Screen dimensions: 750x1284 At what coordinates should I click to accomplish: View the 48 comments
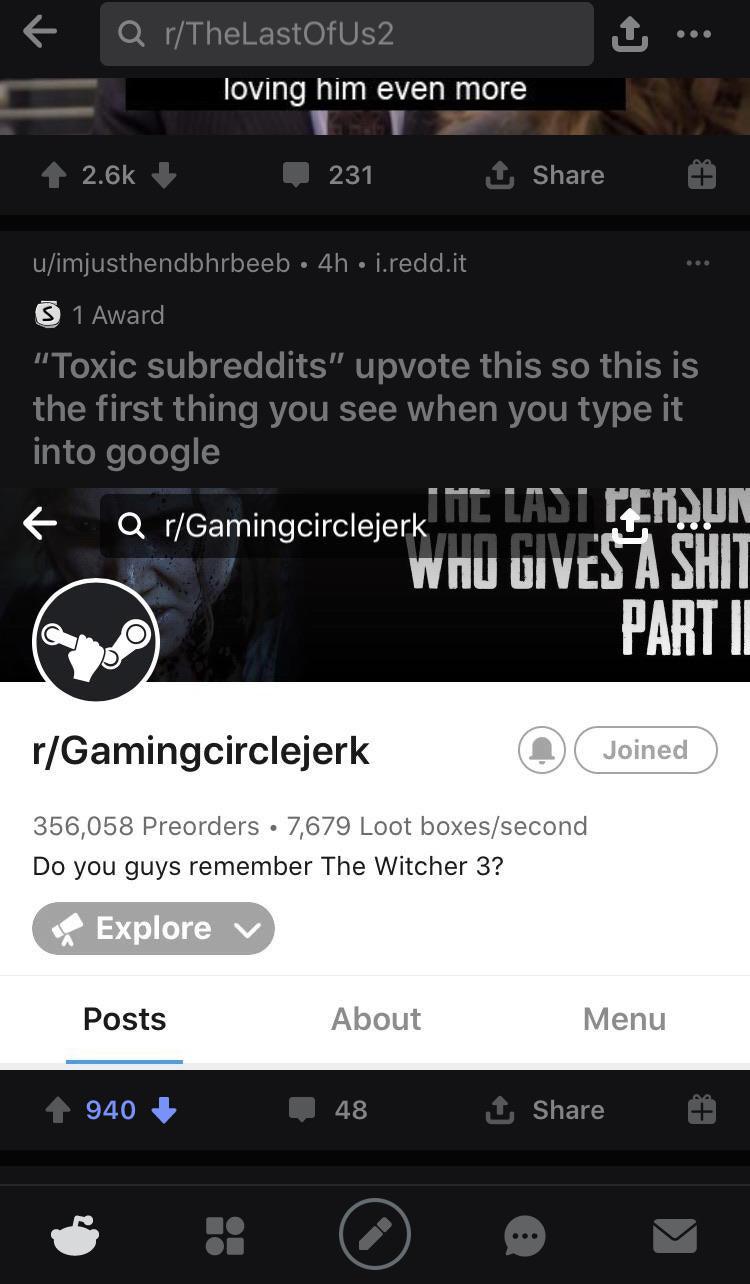coord(328,1110)
